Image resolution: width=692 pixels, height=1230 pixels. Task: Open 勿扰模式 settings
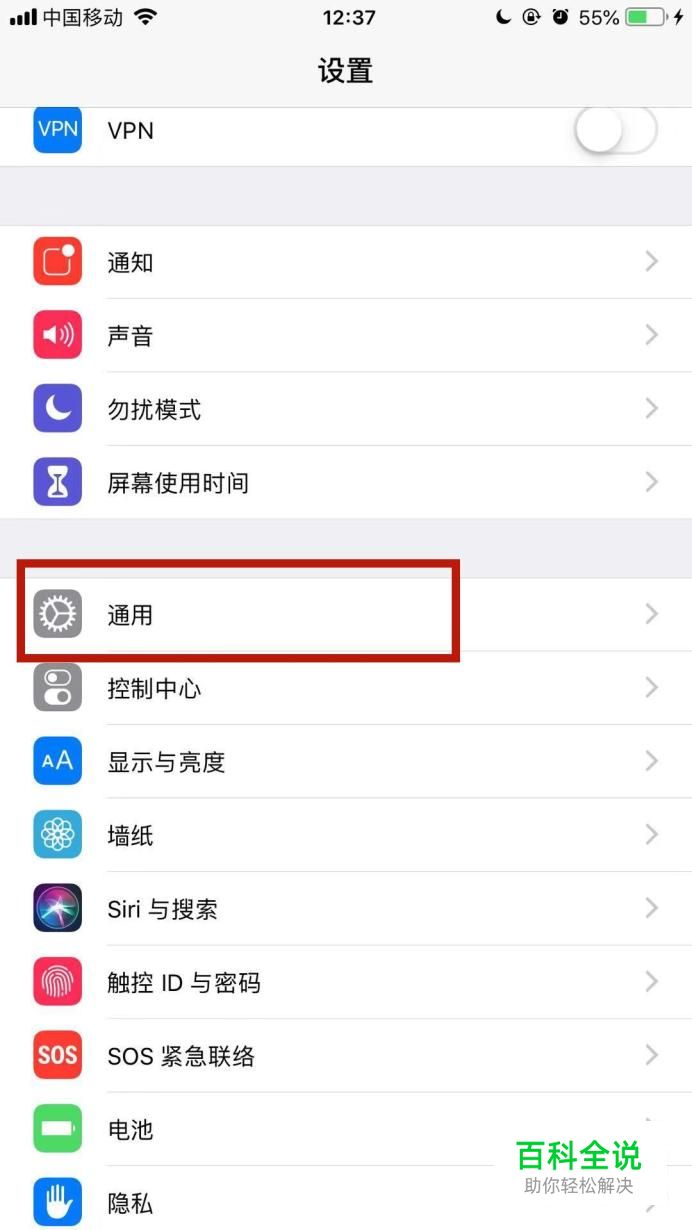coord(345,409)
